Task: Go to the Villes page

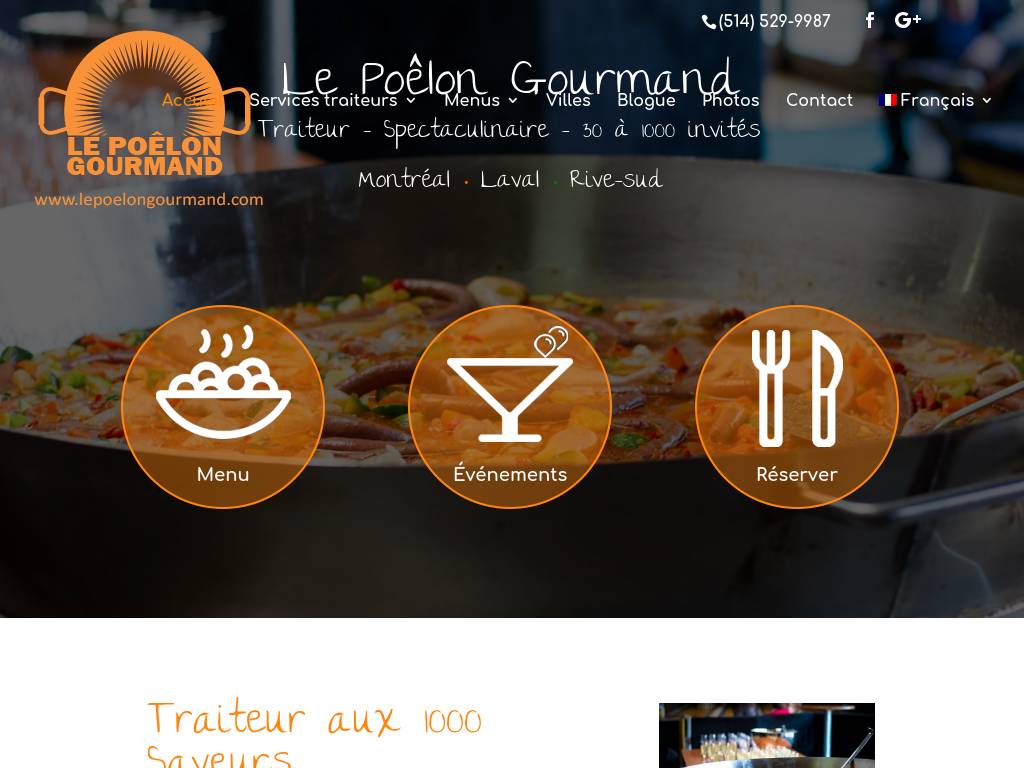Action: [x=568, y=100]
